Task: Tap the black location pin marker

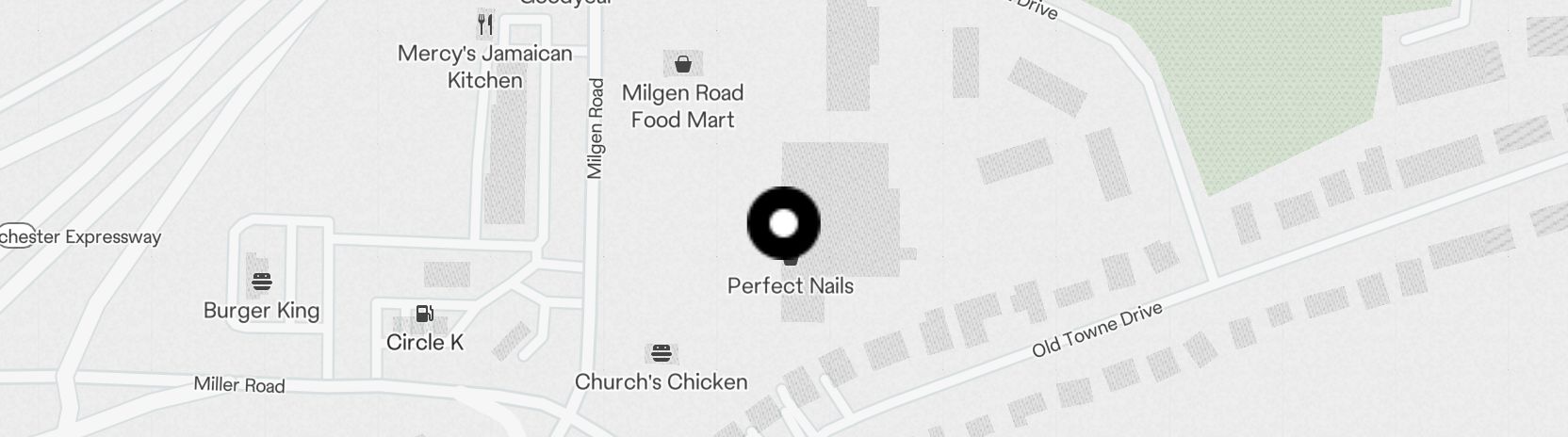Action: click(783, 224)
